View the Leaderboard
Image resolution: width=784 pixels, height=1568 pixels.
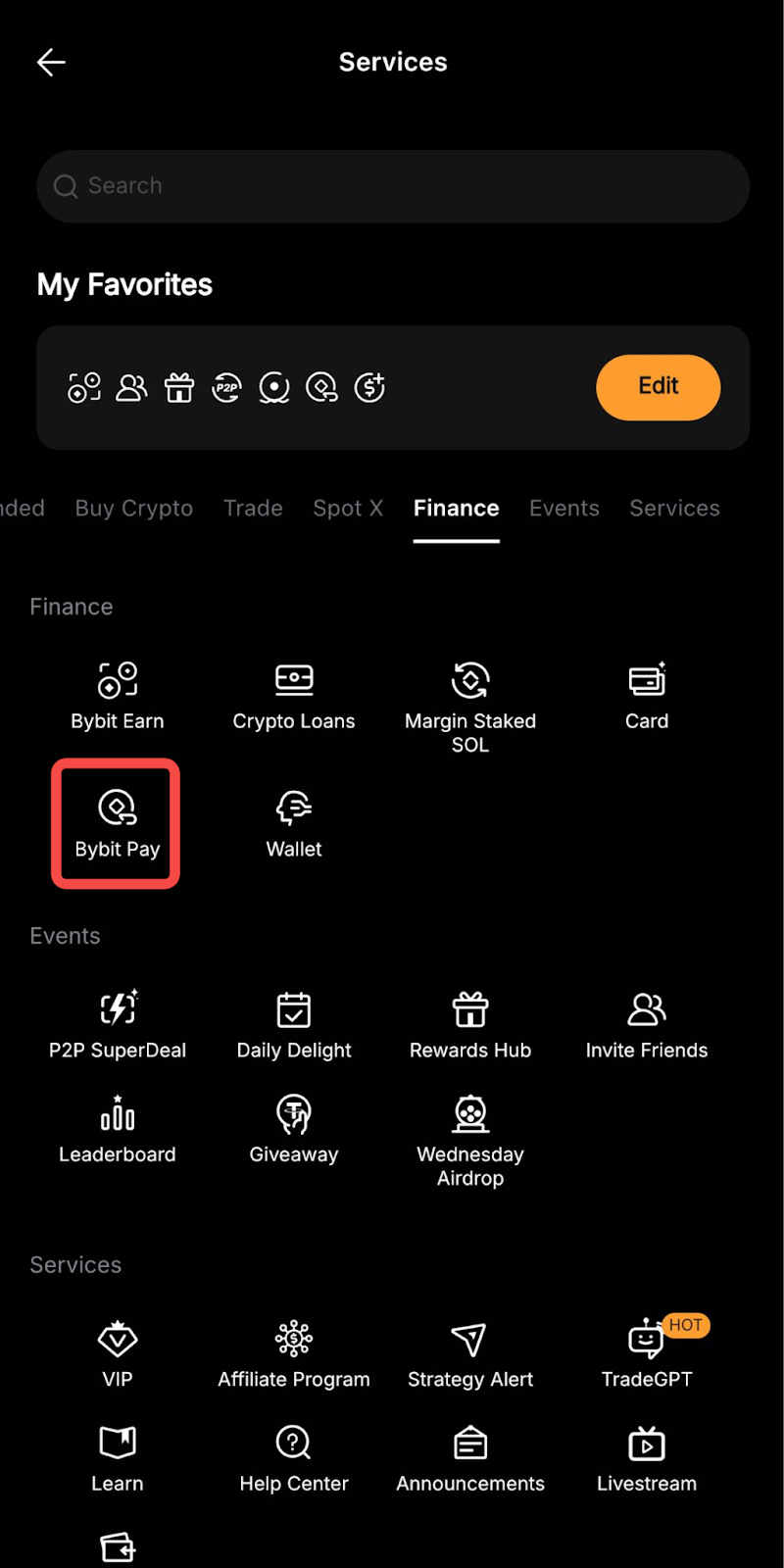click(118, 1129)
